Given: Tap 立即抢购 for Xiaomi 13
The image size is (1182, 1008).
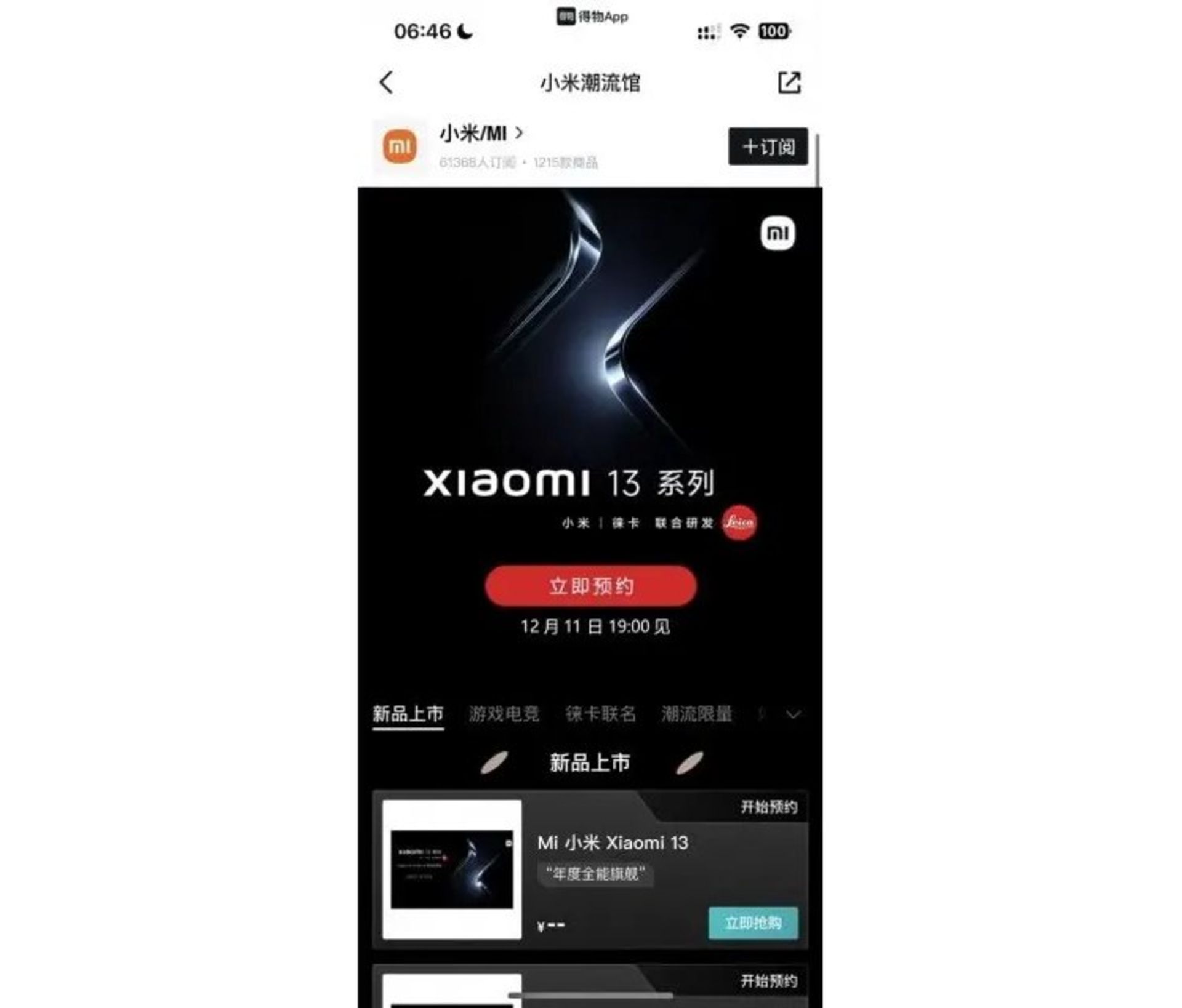Looking at the screenshot, I should (x=753, y=922).
